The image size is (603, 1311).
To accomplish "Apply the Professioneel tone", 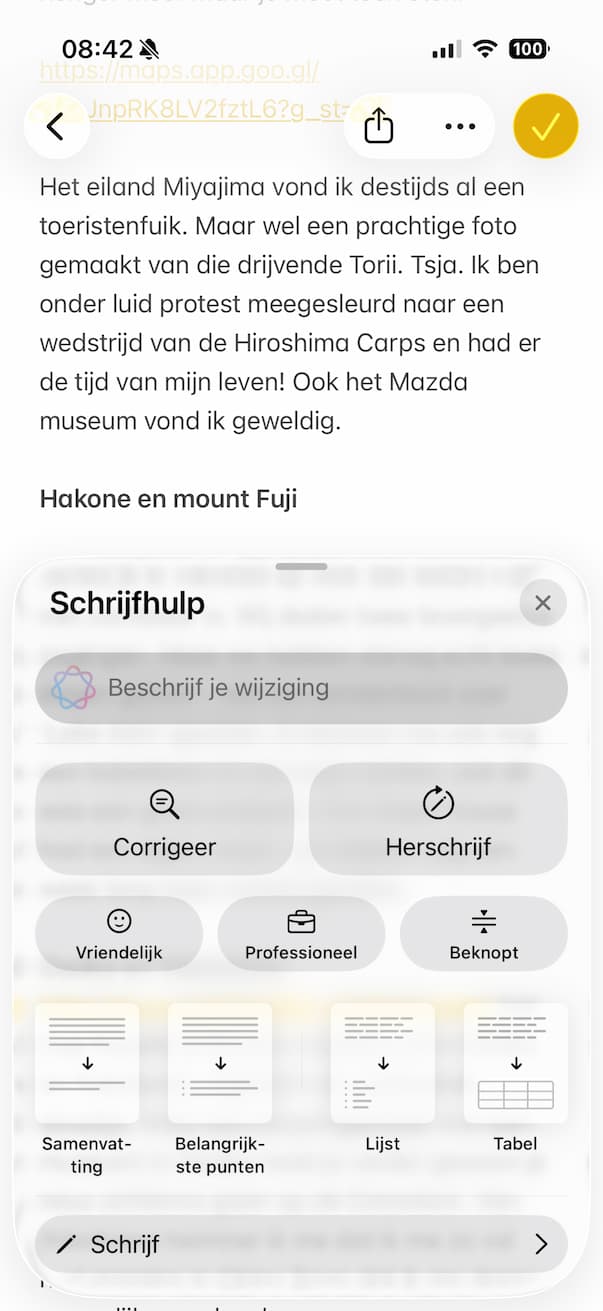I will coord(301,934).
